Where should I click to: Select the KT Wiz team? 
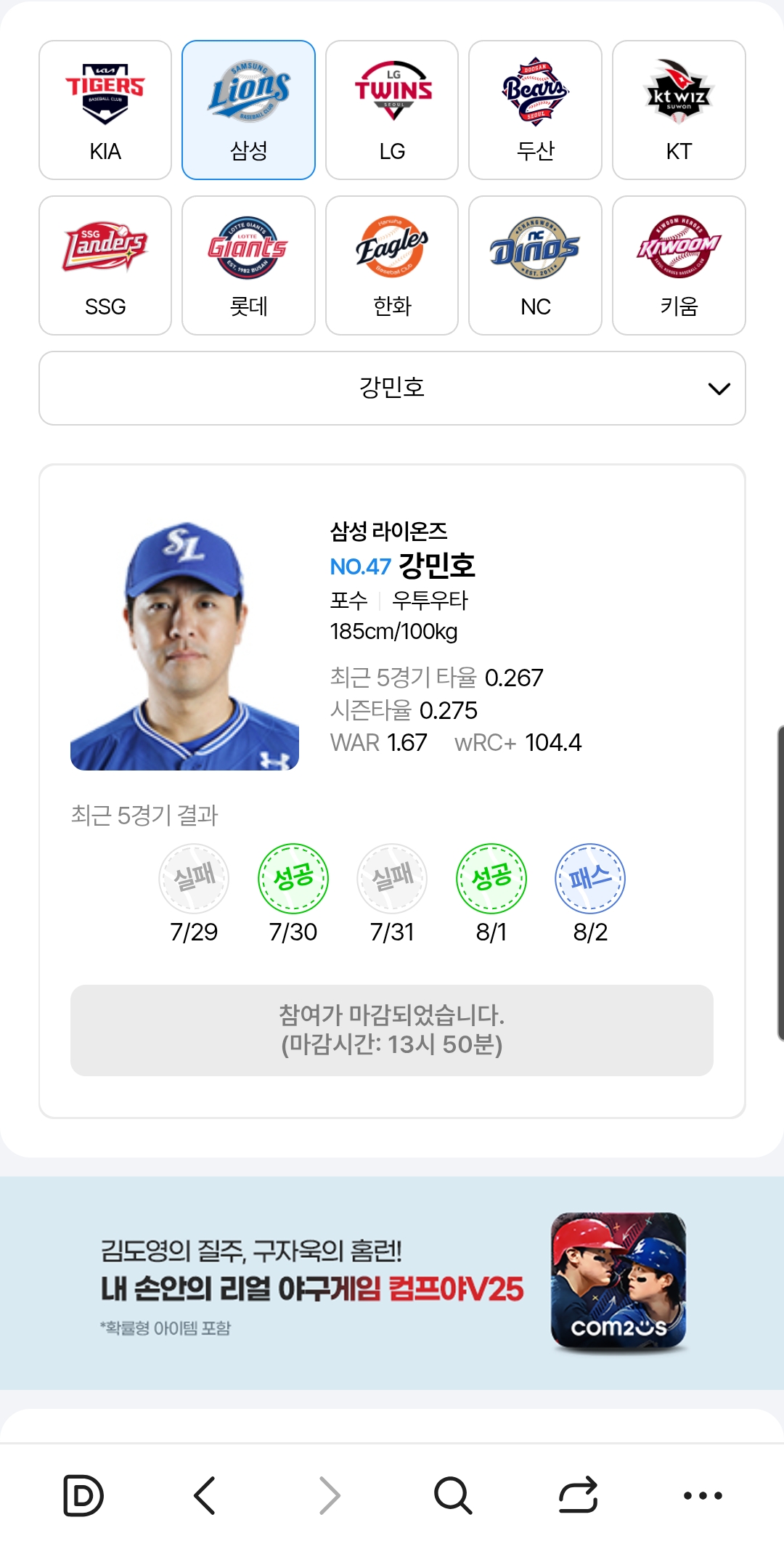(x=679, y=110)
